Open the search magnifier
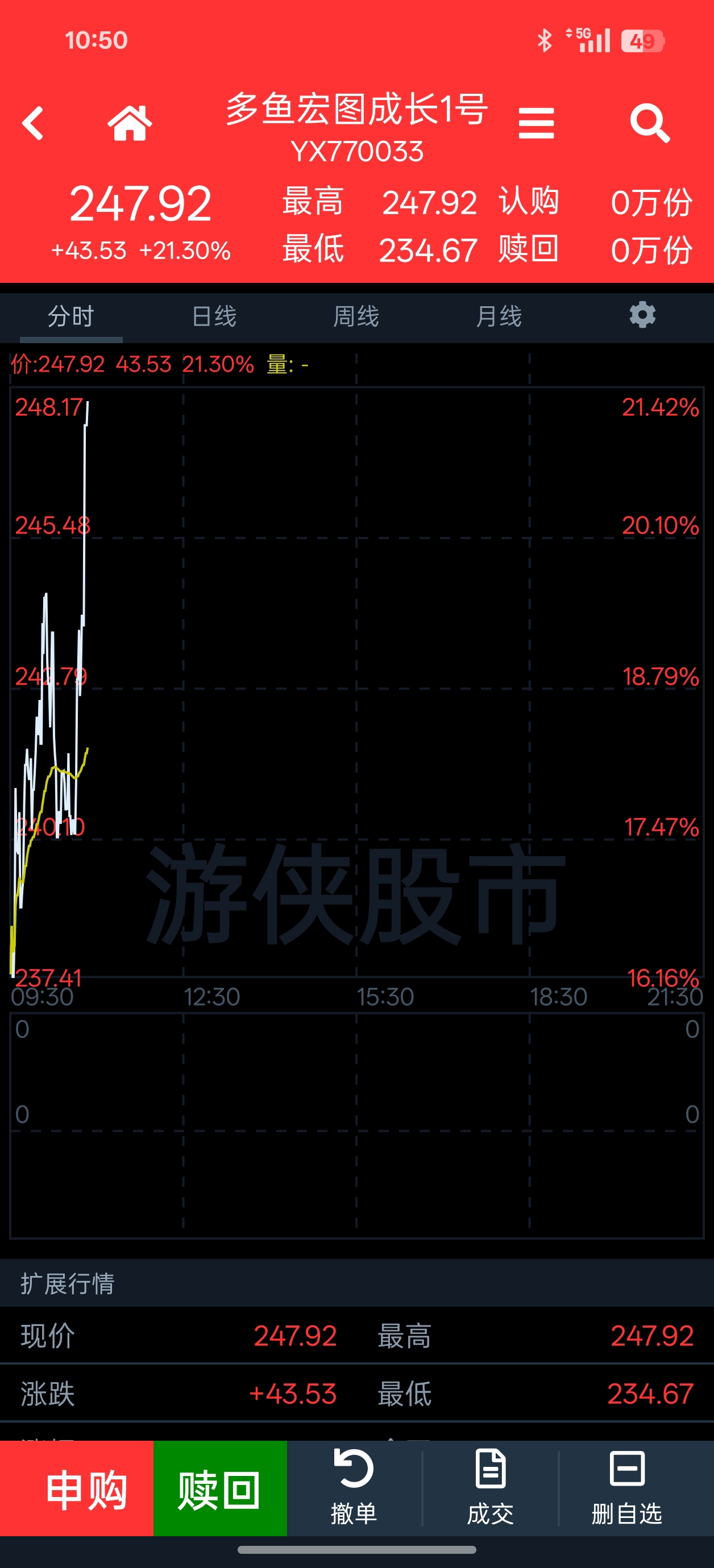This screenshot has height=1568, width=714. (649, 124)
